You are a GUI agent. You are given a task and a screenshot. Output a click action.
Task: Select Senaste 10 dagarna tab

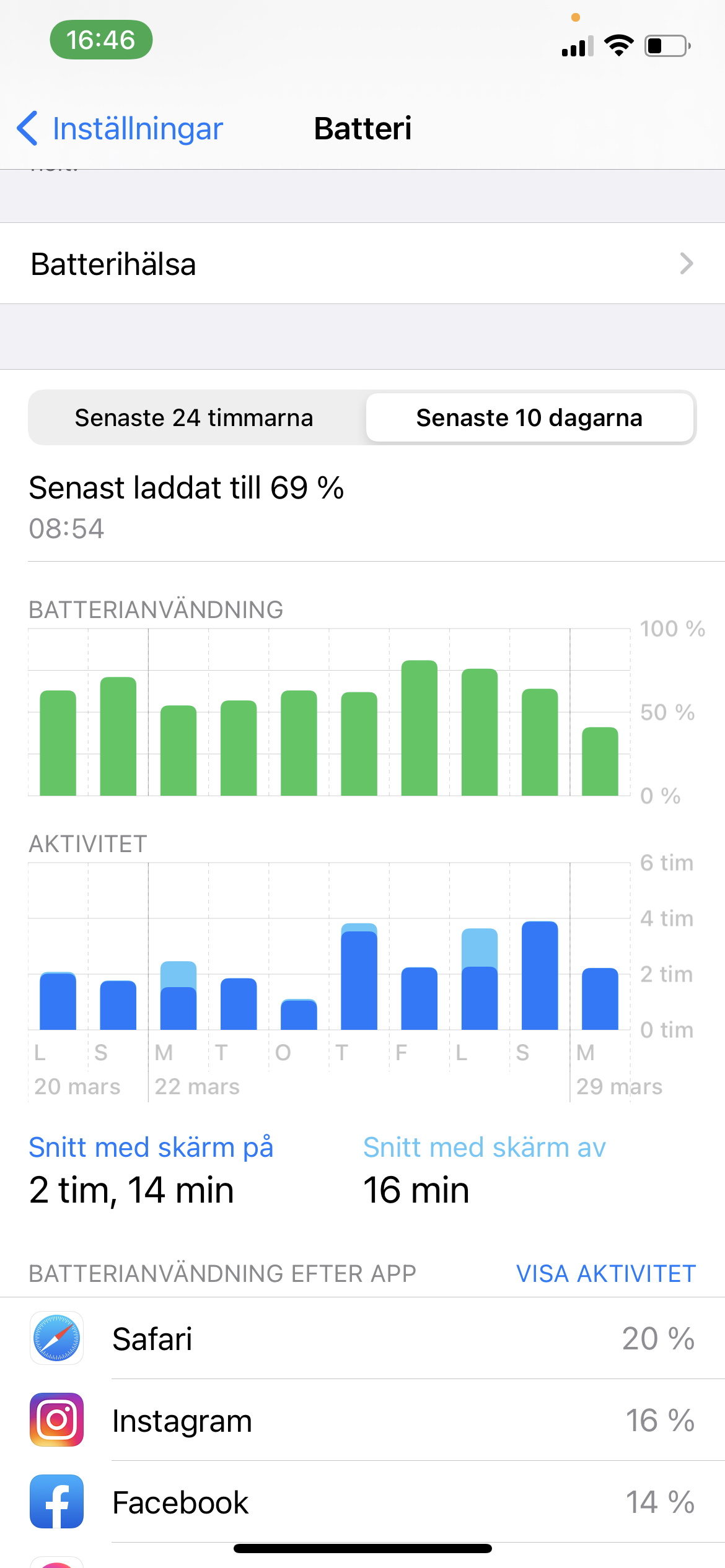[529, 418]
